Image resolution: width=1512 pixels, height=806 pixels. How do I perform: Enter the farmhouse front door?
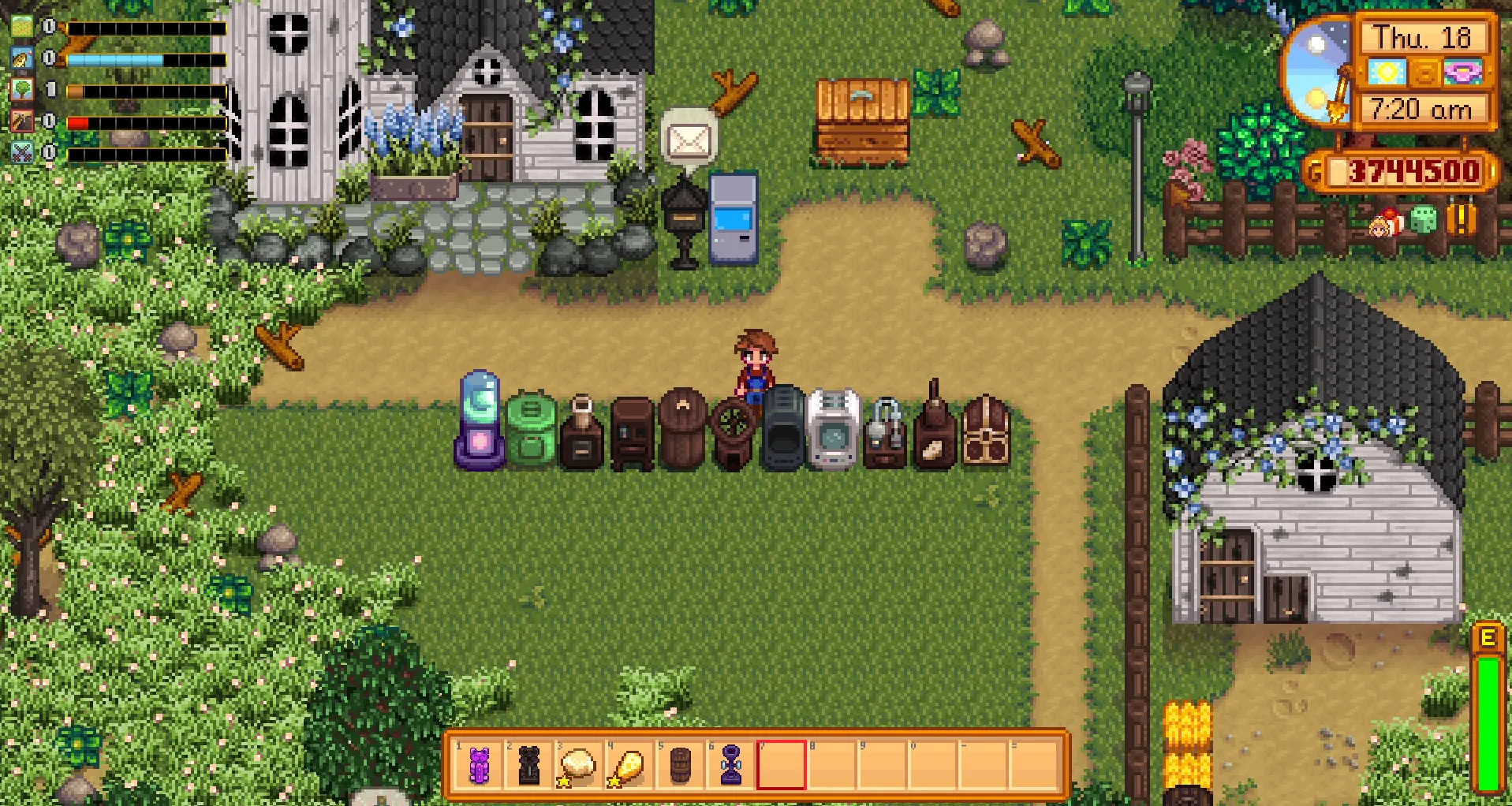pos(487,138)
